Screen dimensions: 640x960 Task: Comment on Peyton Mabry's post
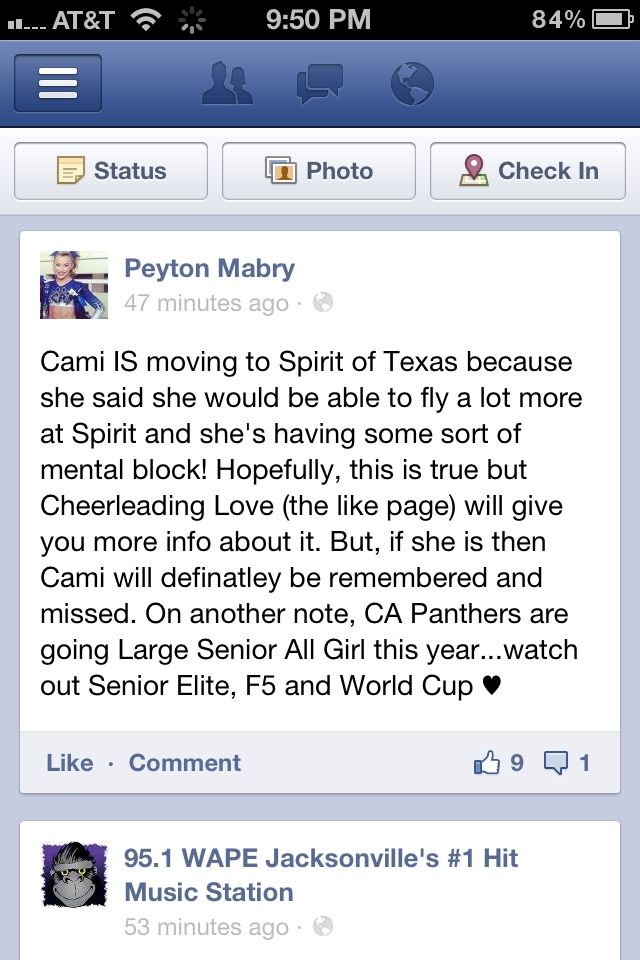click(185, 763)
